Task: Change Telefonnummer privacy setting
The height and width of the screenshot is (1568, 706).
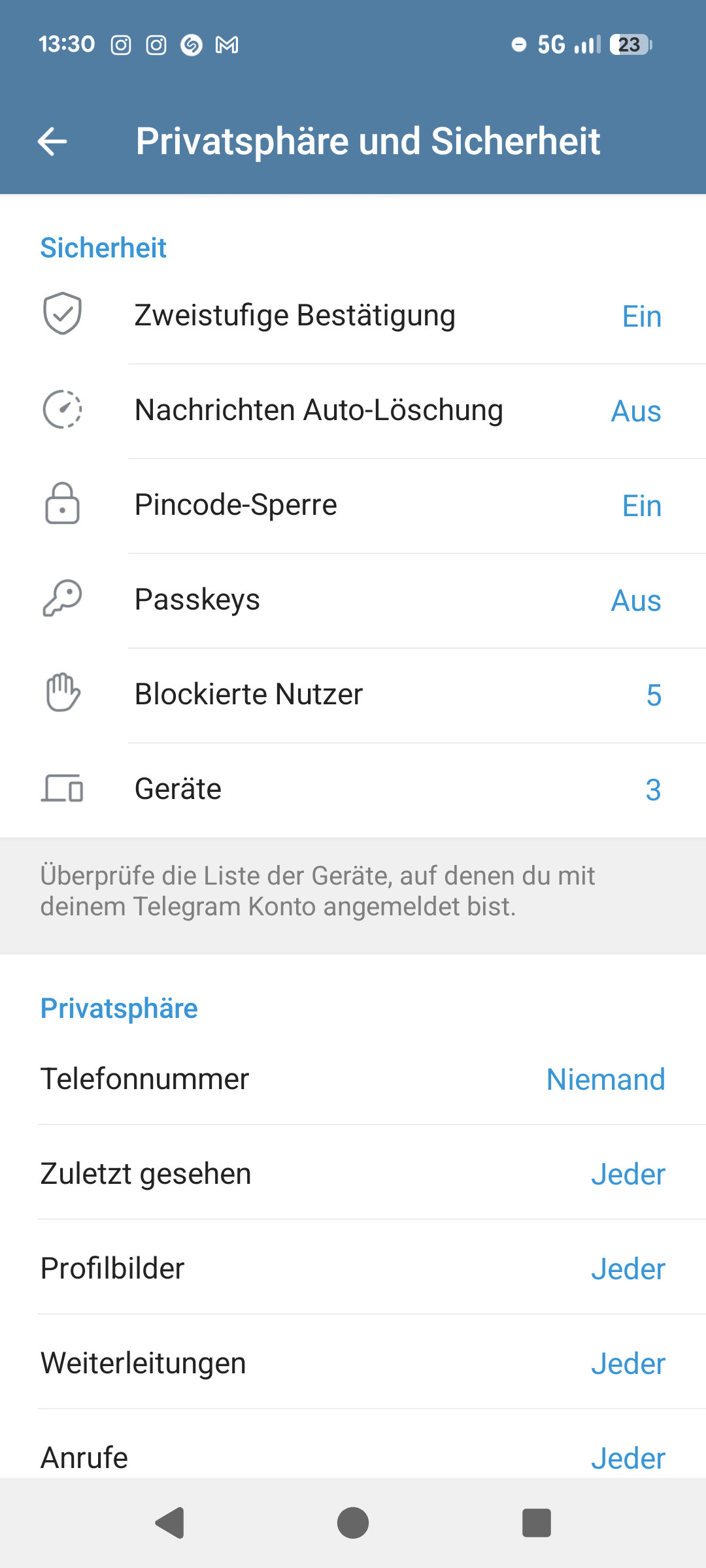Action: pyautogui.click(x=353, y=1079)
